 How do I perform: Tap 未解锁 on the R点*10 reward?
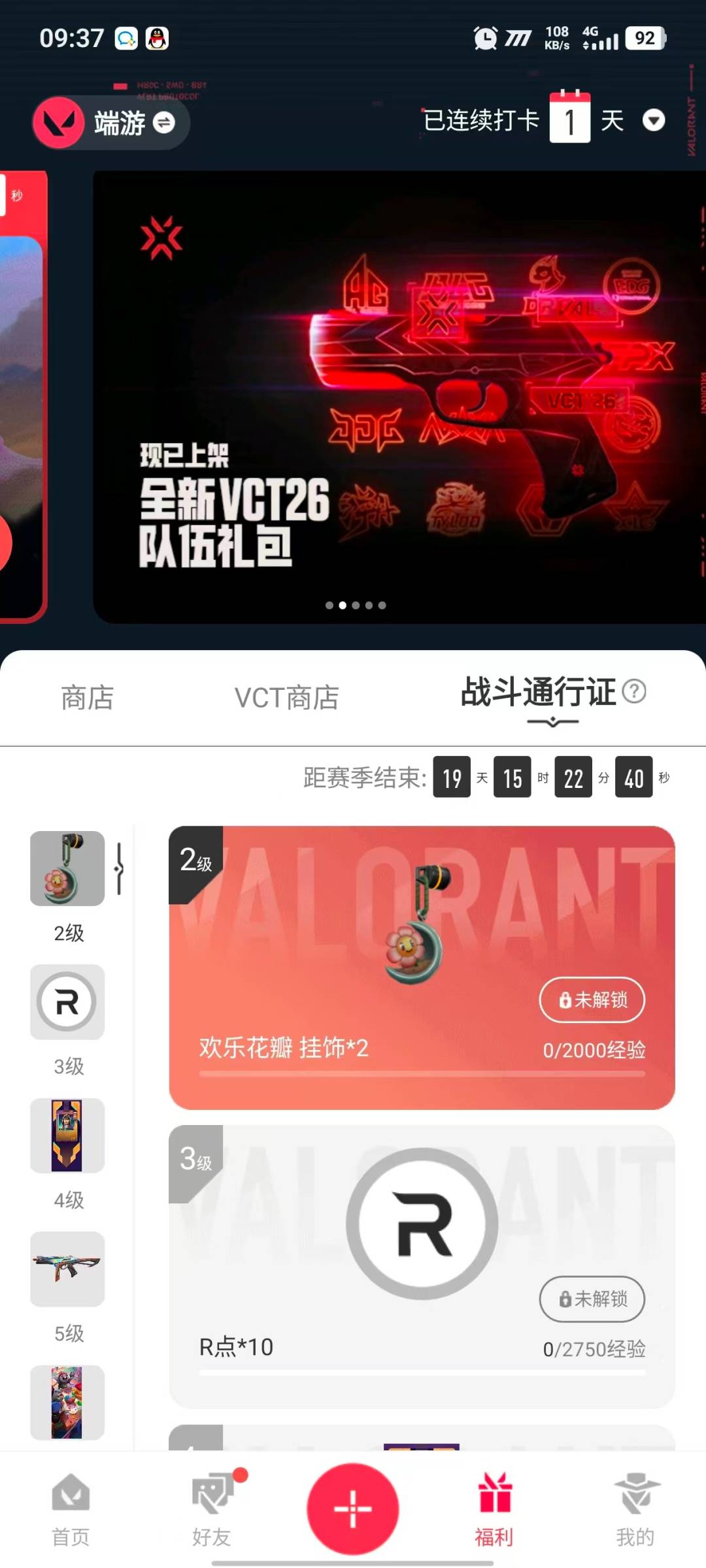(591, 1299)
